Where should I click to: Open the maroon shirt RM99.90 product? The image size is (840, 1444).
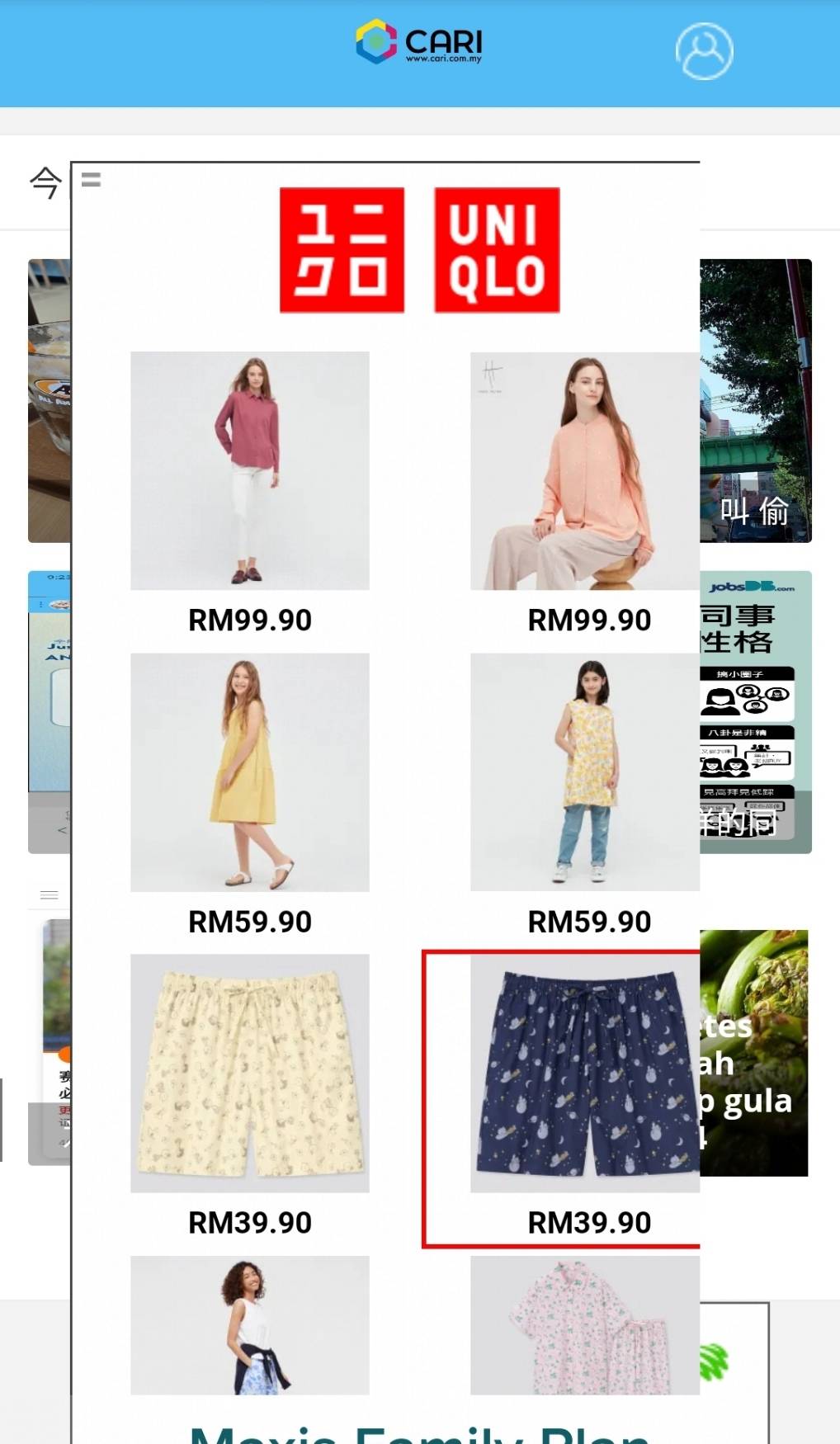click(x=250, y=471)
